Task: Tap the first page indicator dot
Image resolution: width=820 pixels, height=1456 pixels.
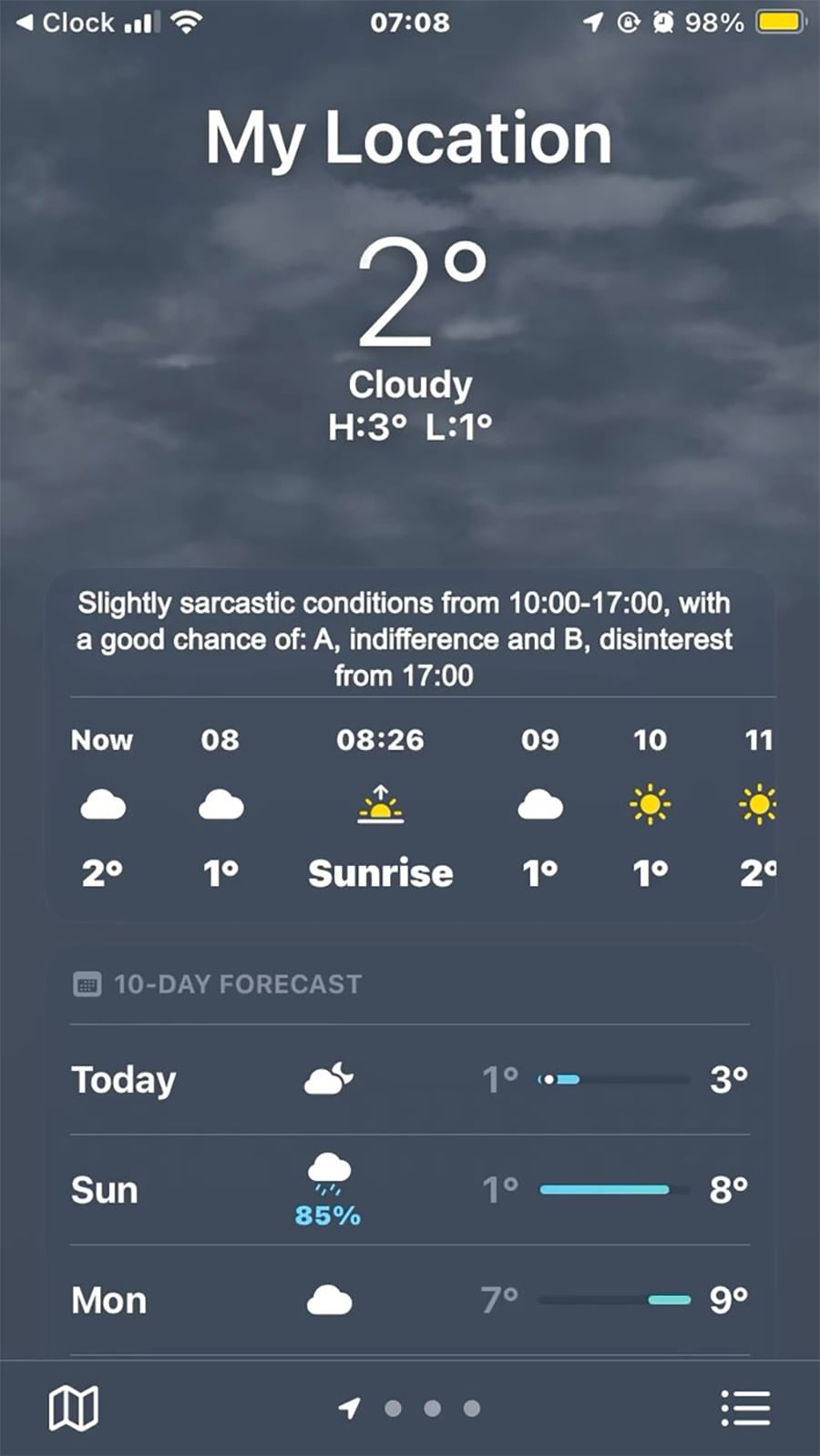Action: pyautogui.click(x=394, y=1407)
